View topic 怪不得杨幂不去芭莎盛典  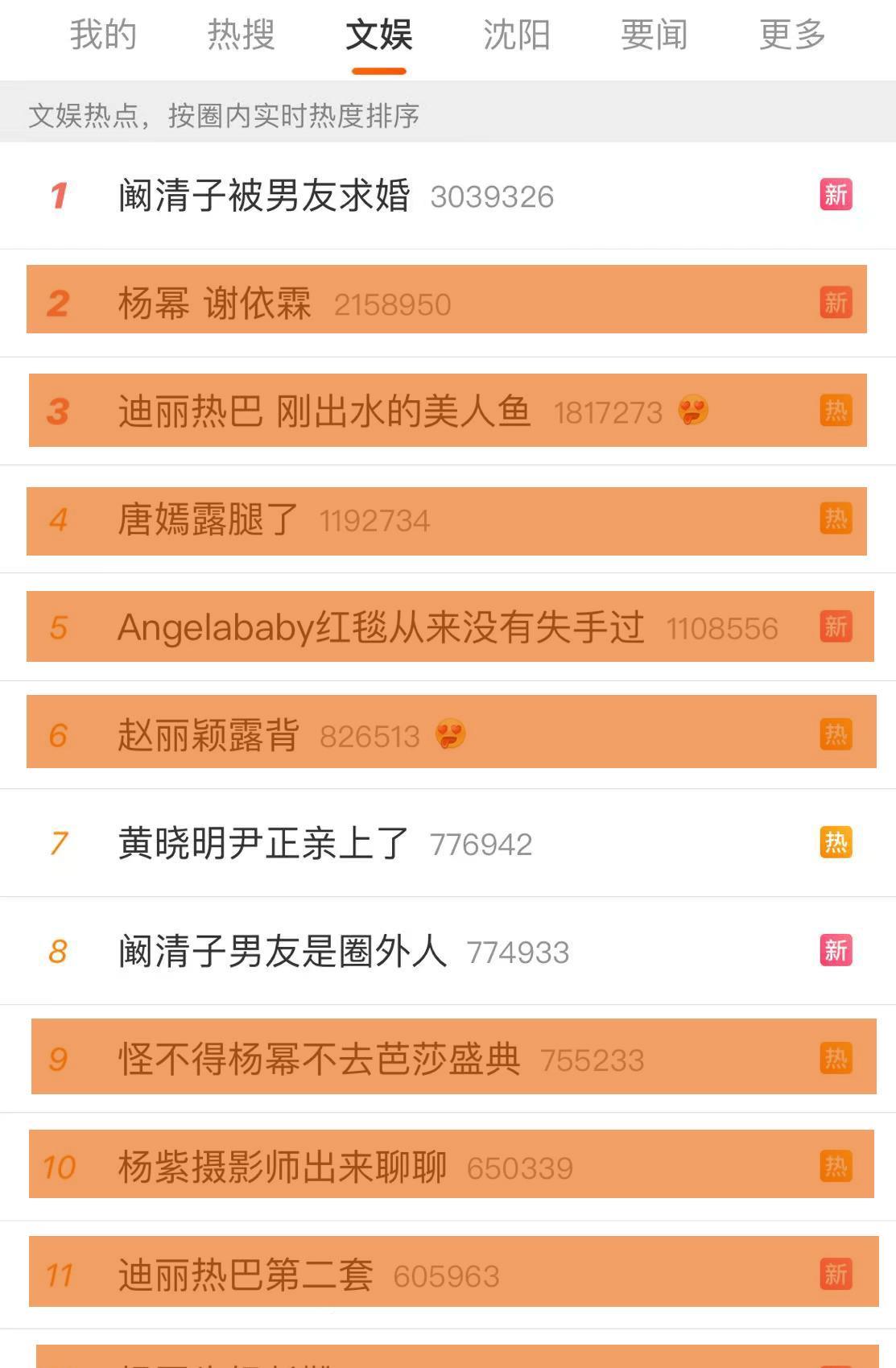pyautogui.click(x=319, y=1059)
